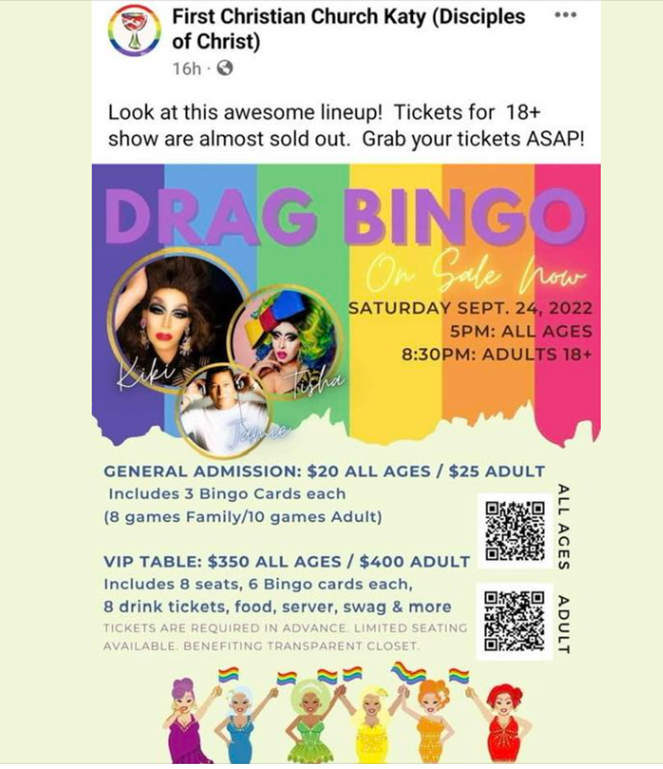
Task: Open the post's three-dot overflow menu
Action: 566,18
